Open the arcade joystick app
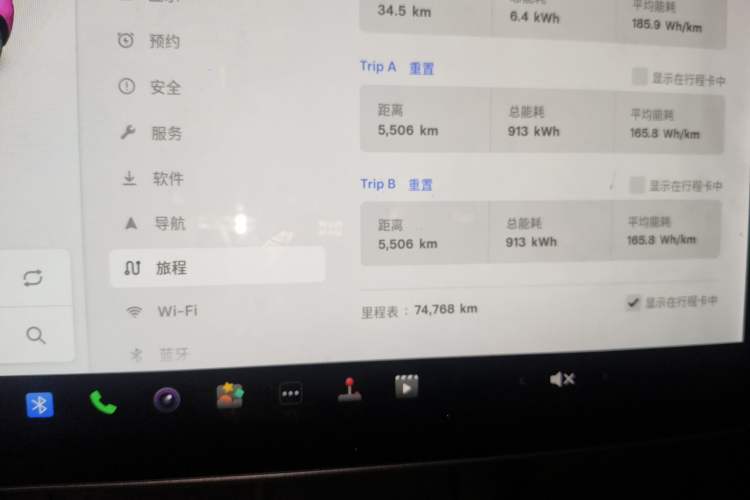 click(349, 390)
